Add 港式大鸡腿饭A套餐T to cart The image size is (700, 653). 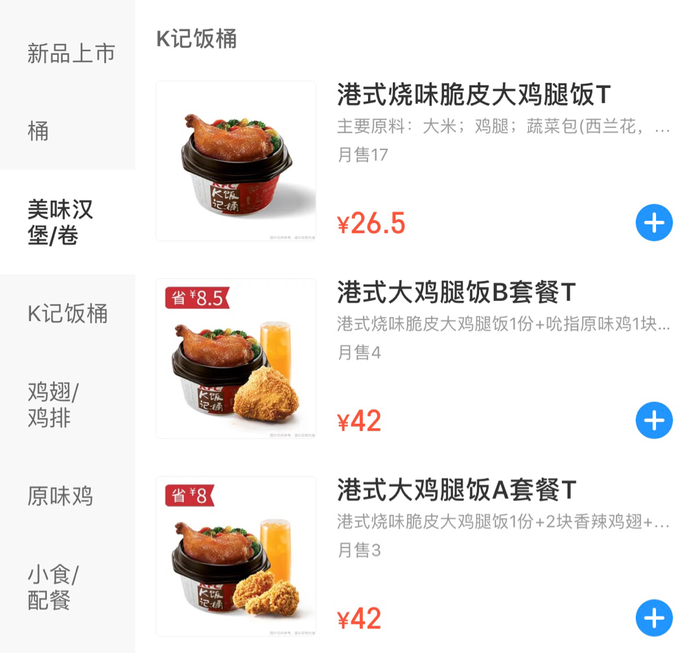click(x=654, y=618)
